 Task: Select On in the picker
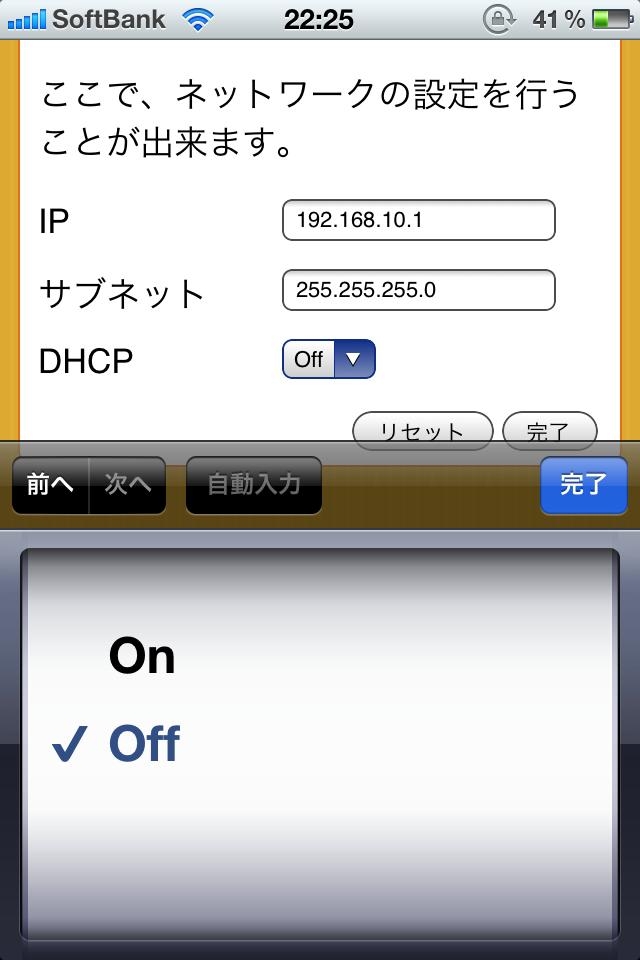point(142,657)
